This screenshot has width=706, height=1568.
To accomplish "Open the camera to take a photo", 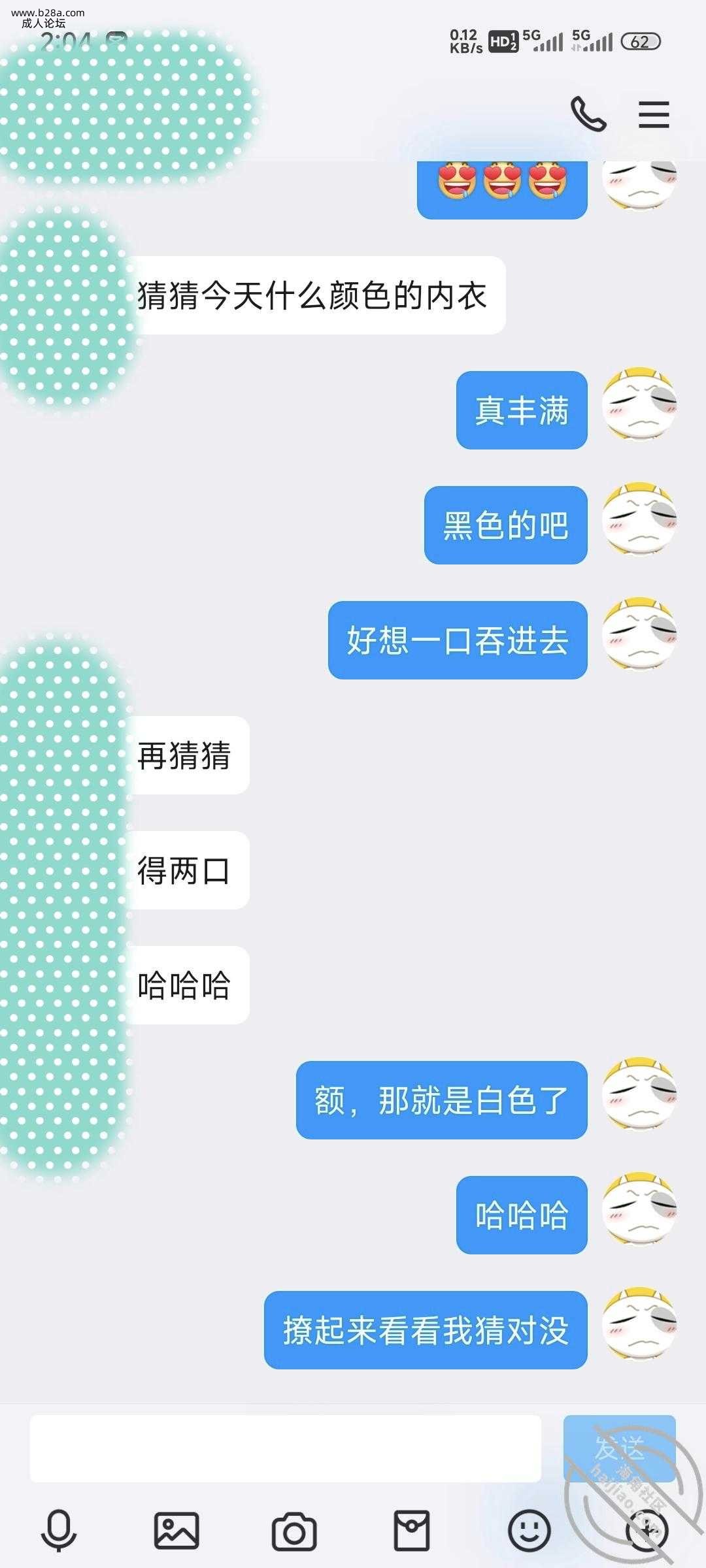I will click(294, 1530).
